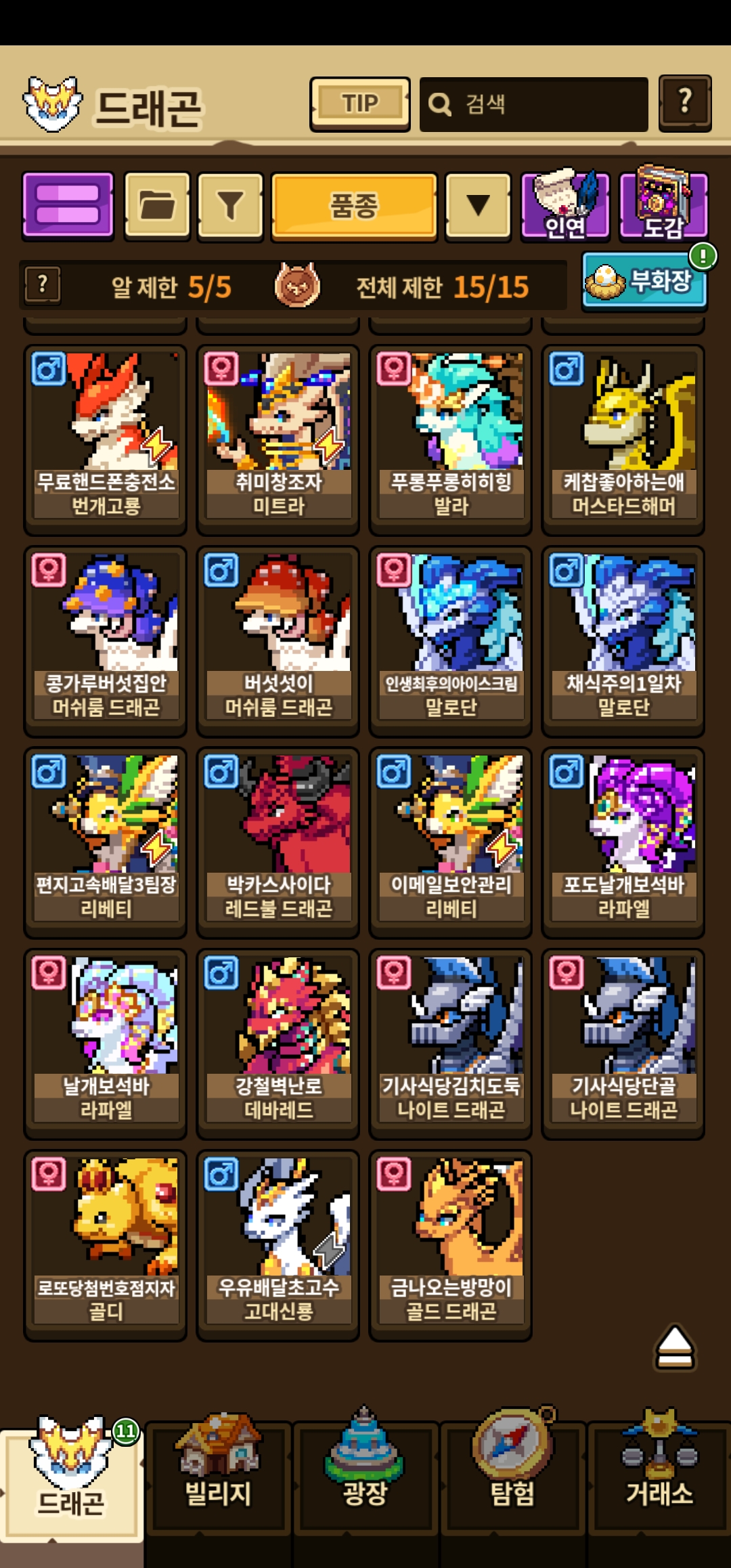Open the TIP button
This screenshot has height=1568, width=731.
coord(359,104)
